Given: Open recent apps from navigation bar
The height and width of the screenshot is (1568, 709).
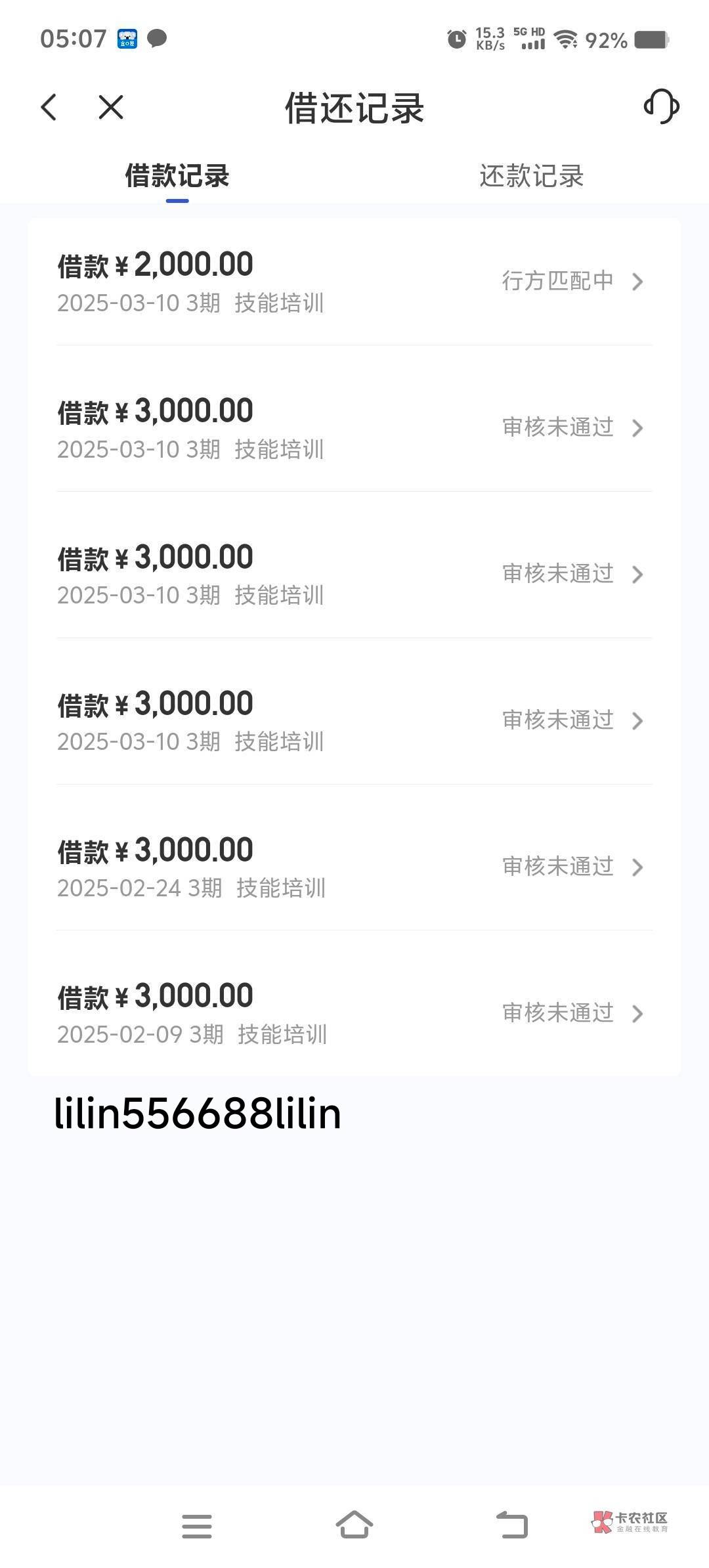Looking at the screenshot, I should (197, 1526).
